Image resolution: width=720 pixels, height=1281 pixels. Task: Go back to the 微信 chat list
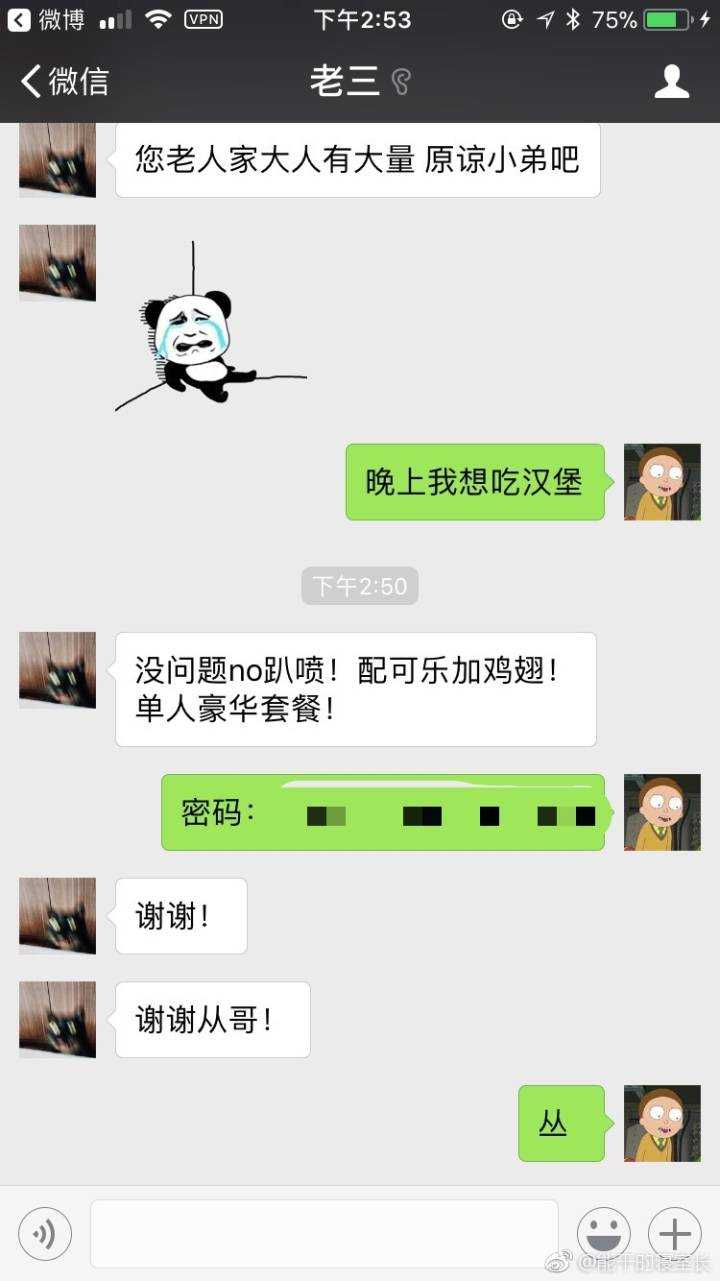point(65,81)
